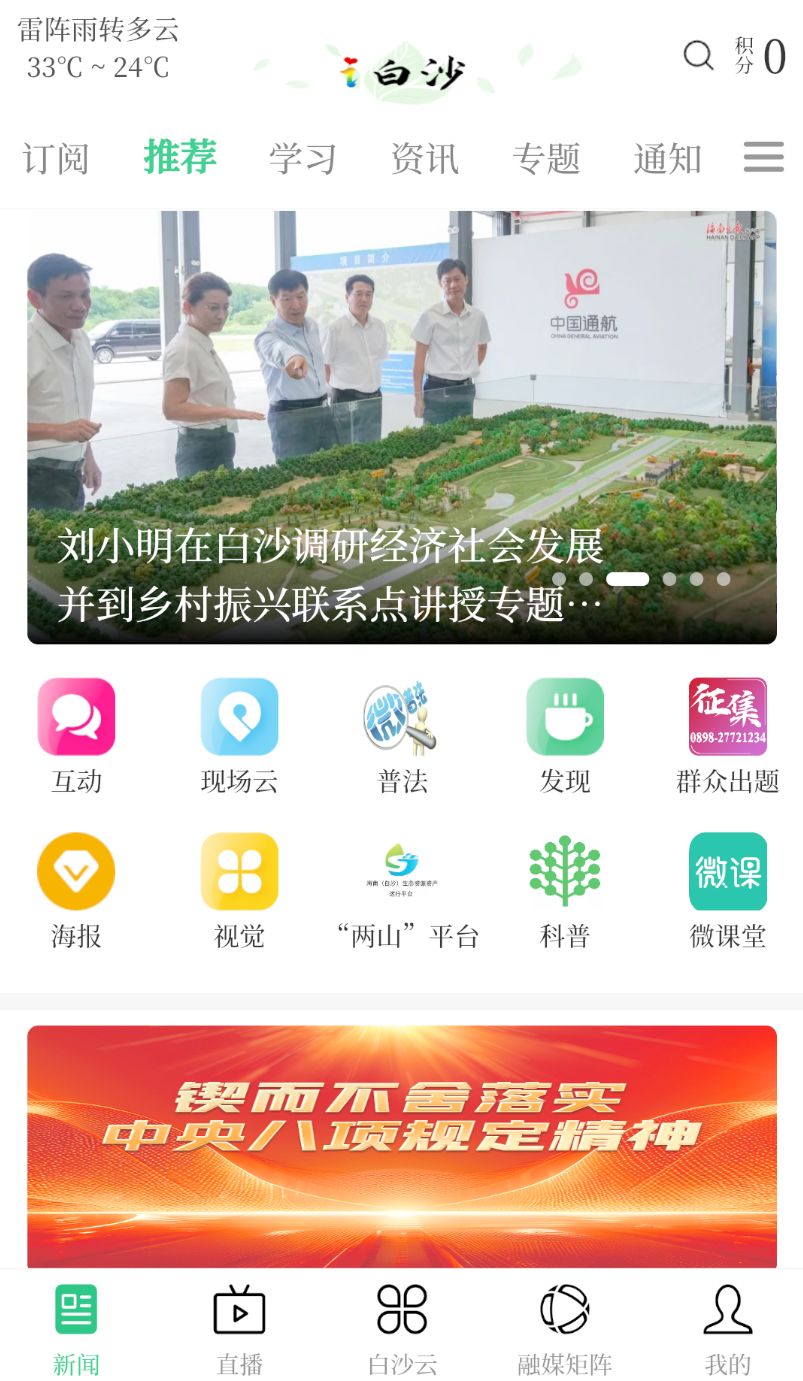
Task: Open the 刘小明在白沙调研 headline banner
Action: 402,427
